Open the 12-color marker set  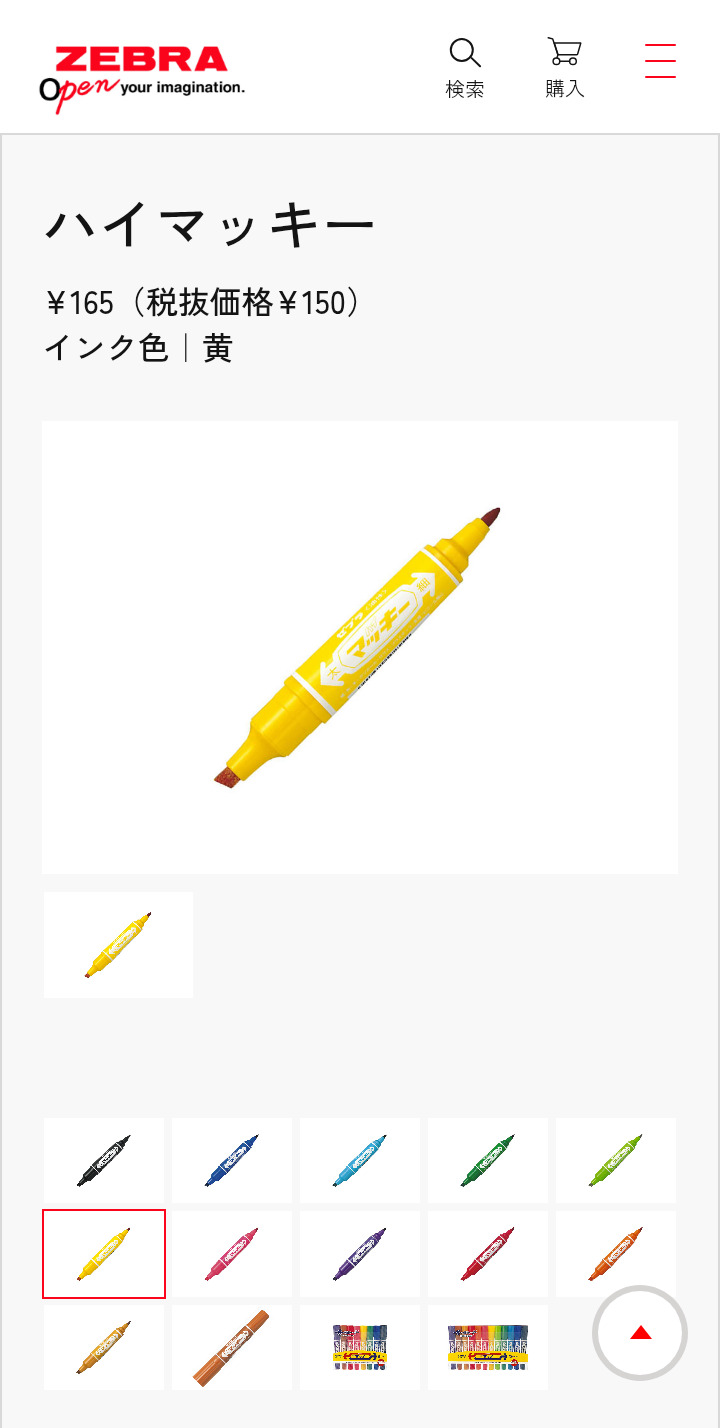(x=488, y=1347)
